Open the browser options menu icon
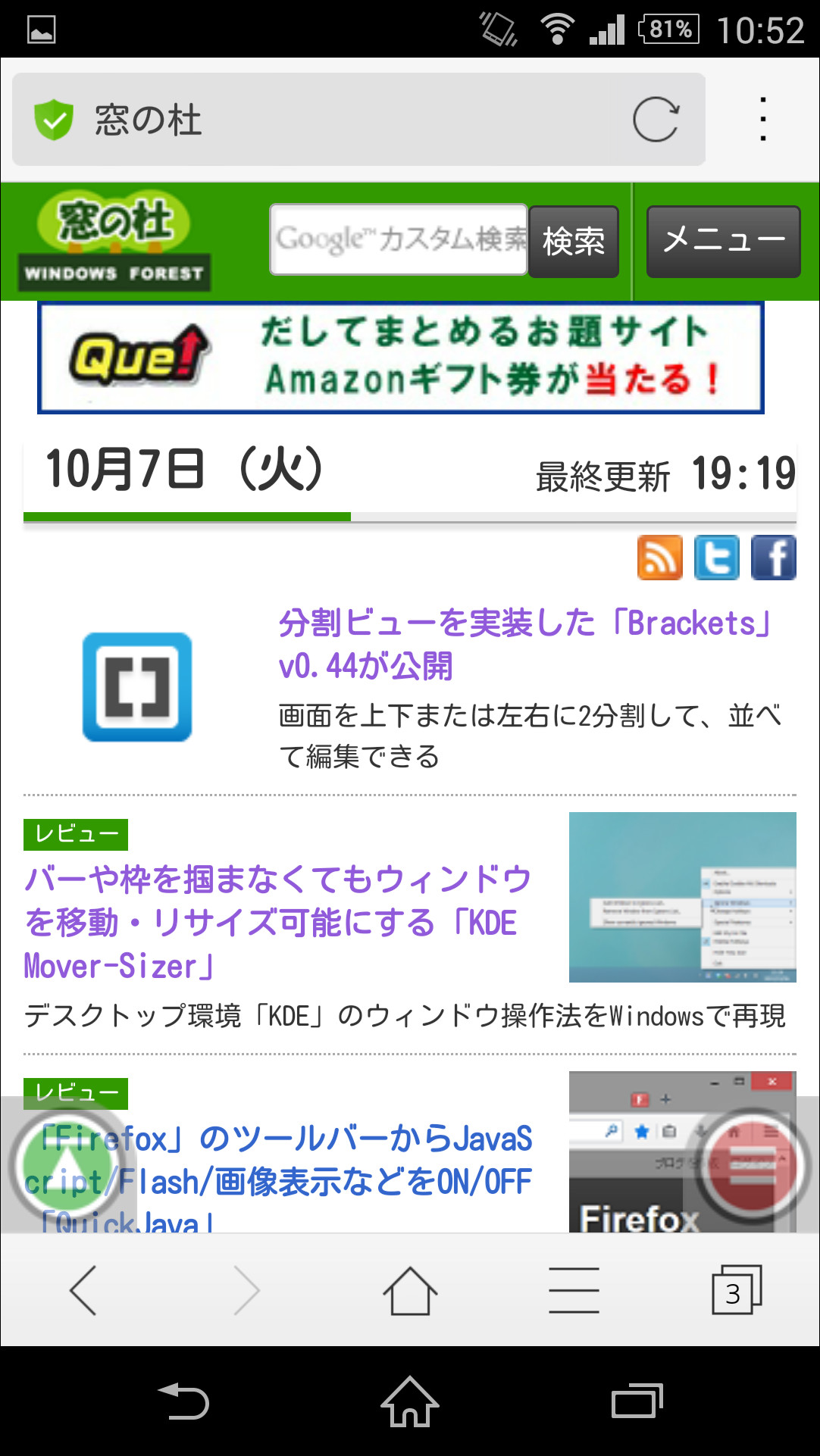The width and height of the screenshot is (820, 1456). point(574,1289)
